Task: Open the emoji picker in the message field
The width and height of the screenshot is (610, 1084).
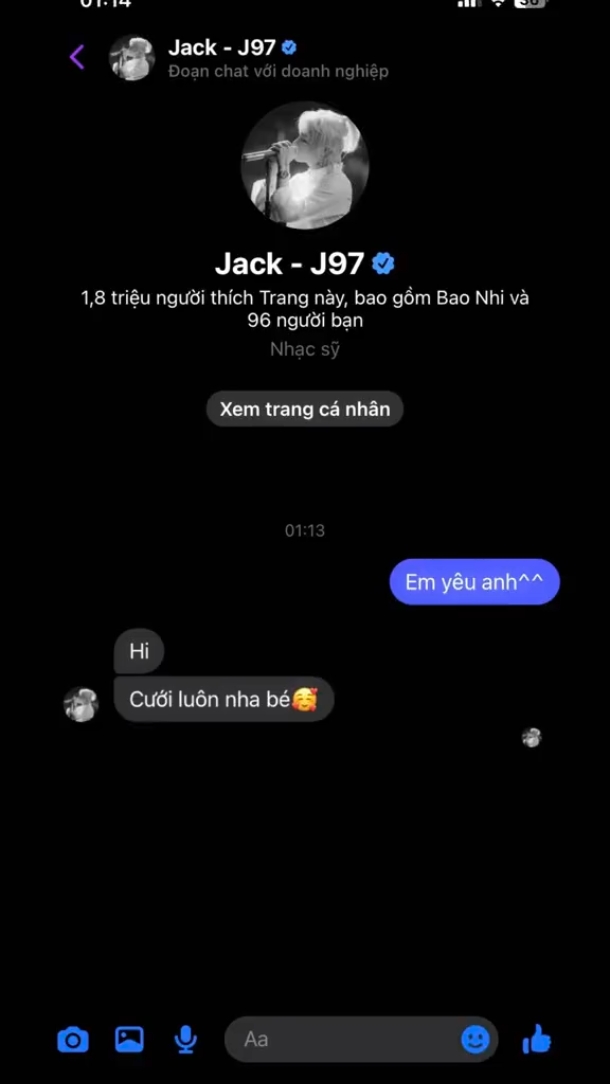Action: (x=475, y=1039)
